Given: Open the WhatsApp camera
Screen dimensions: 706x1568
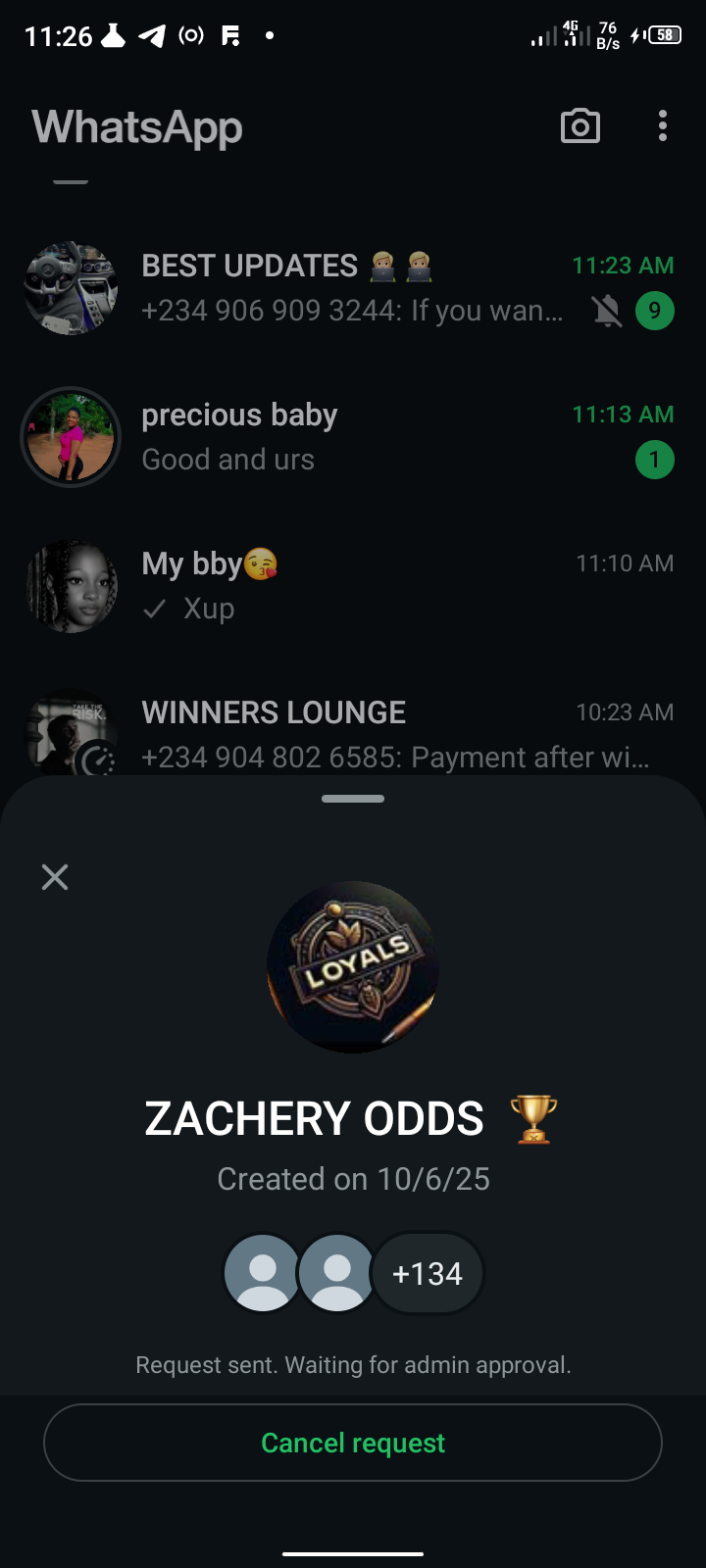Looking at the screenshot, I should (580, 126).
